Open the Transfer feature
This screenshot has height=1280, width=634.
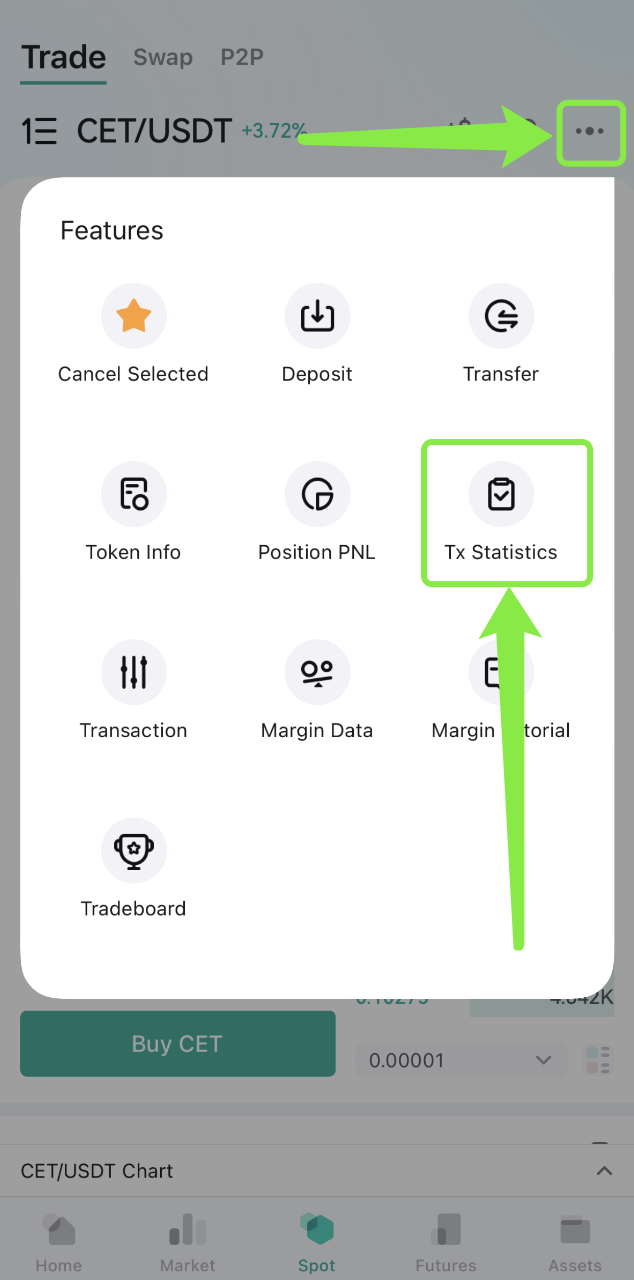click(501, 335)
